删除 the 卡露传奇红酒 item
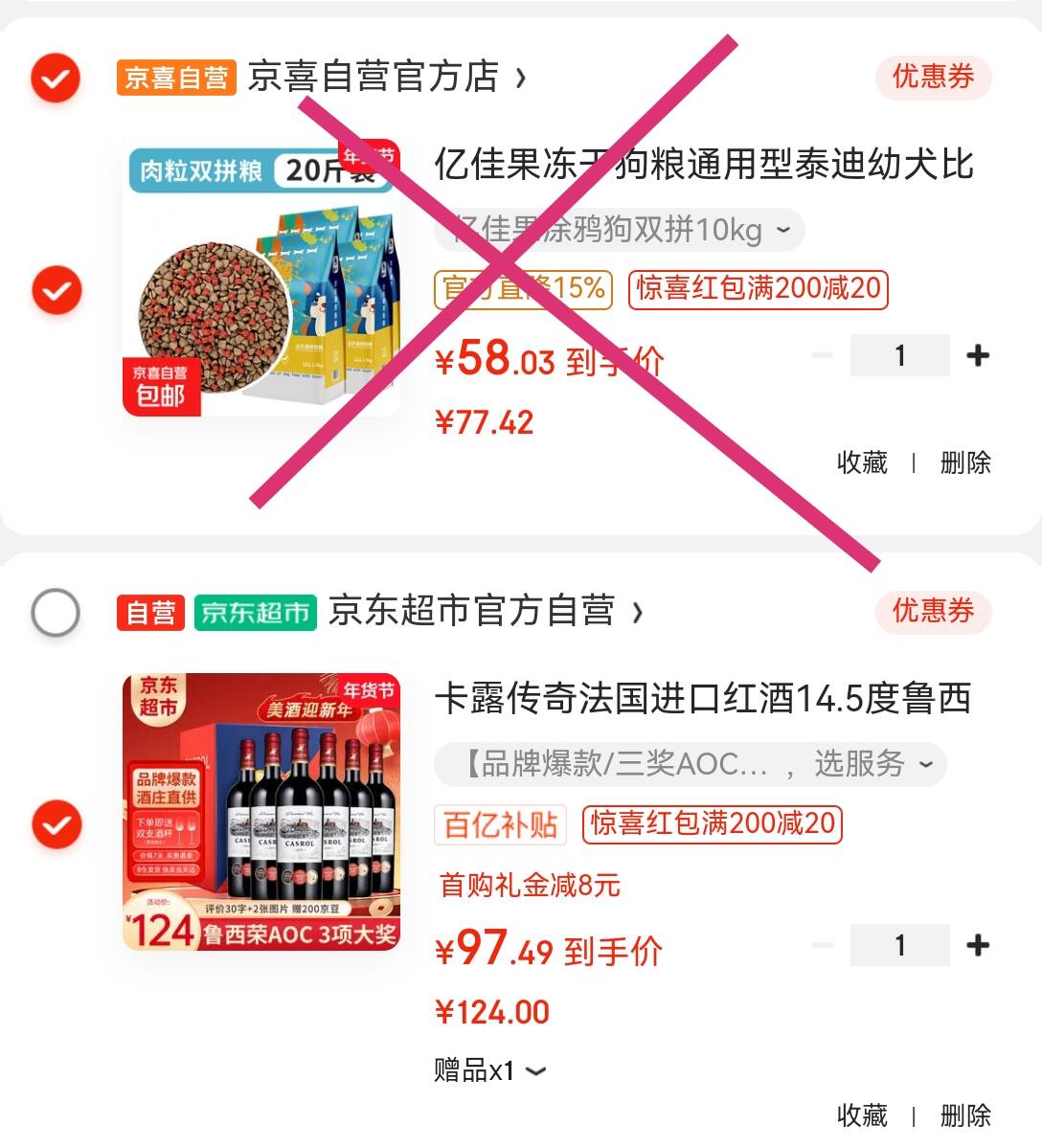Image resolution: width=1042 pixels, height=1148 pixels. pyautogui.click(x=964, y=1115)
